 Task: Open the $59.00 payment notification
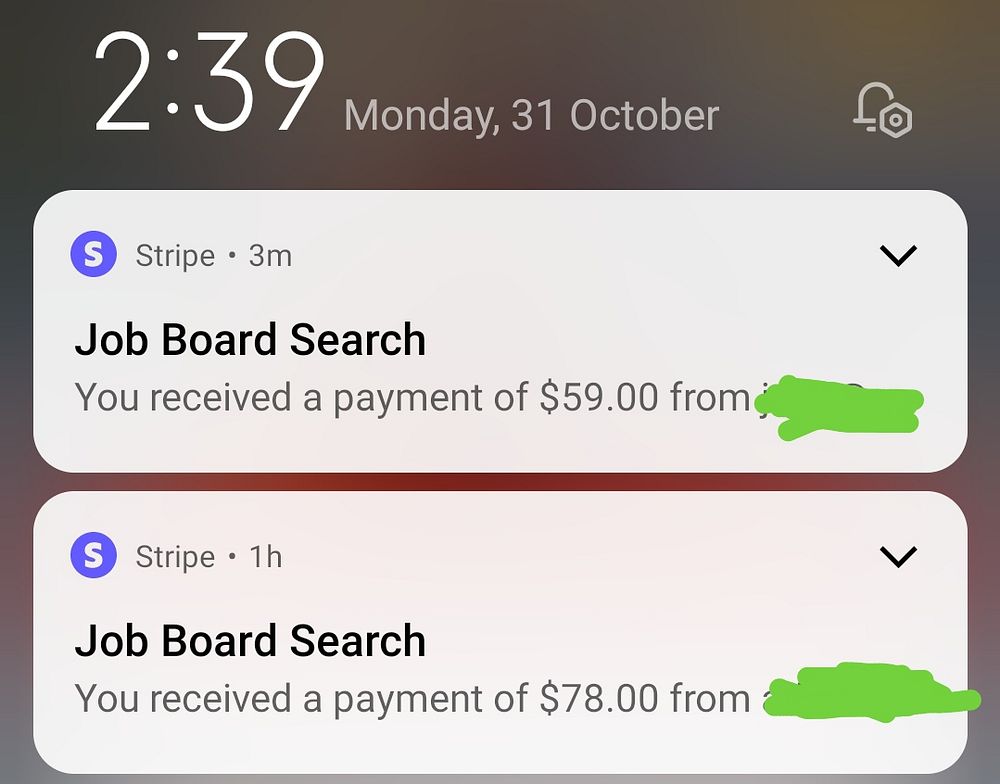400,370
